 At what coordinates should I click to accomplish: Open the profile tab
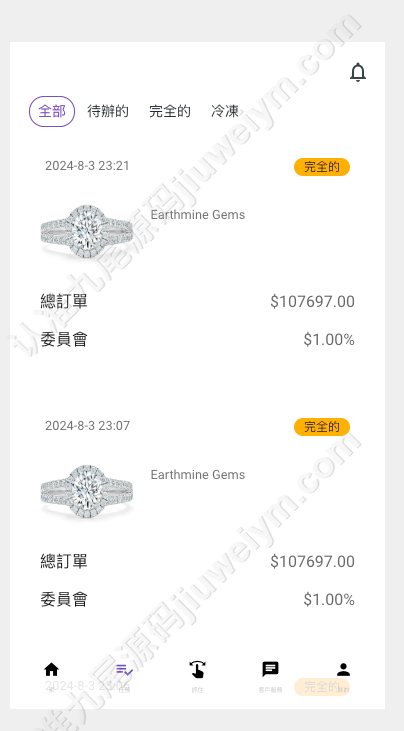pos(343,675)
